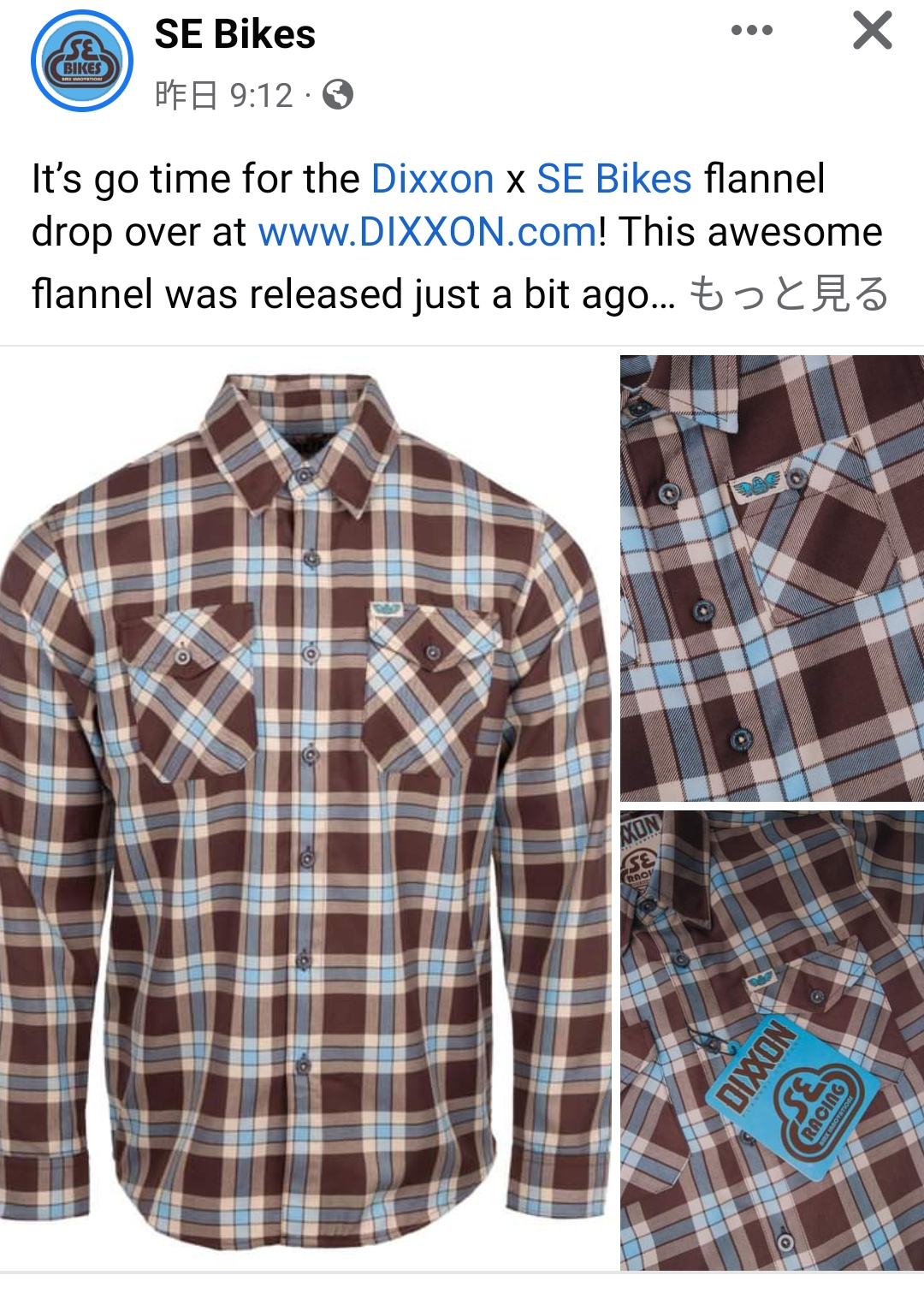
Task: Visit the www.DIXXON.com link
Action: click(427, 233)
